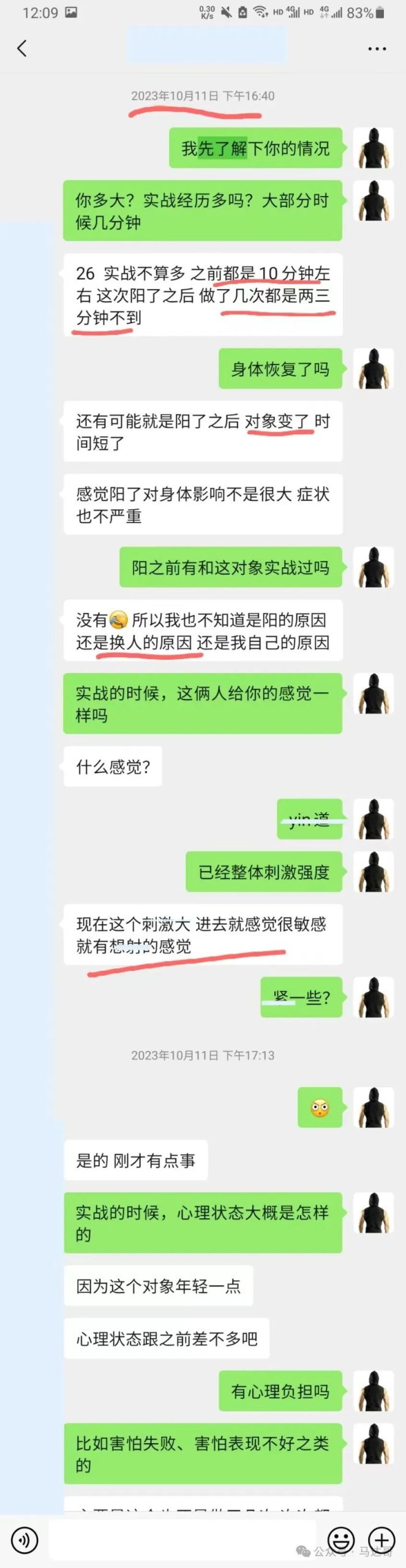Viewport: 406px width, 1568px height.
Task: Open sender avatar beside '身体恢复了吗' message
Action: click(x=374, y=369)
